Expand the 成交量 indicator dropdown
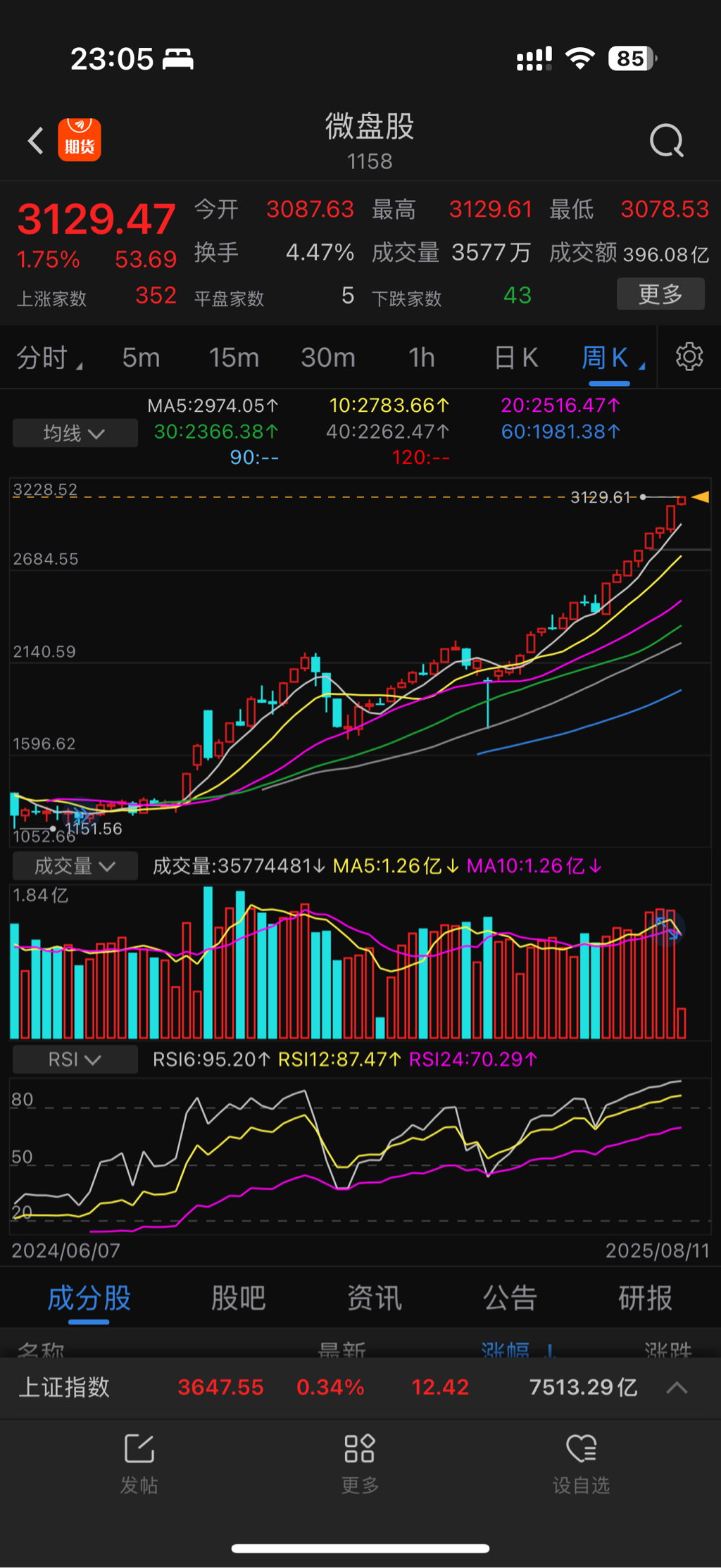 tap(75, 866)
